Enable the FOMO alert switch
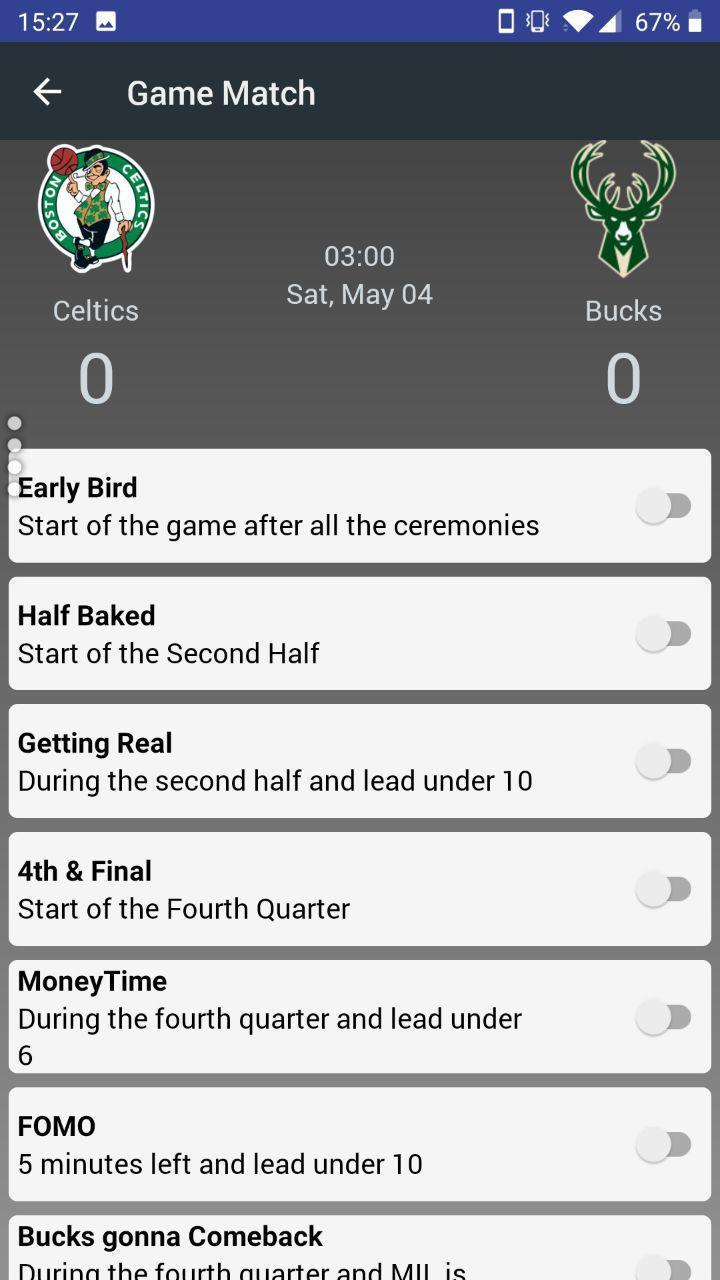Viewport: 720px width, 1280px height. pos(664,1144)
